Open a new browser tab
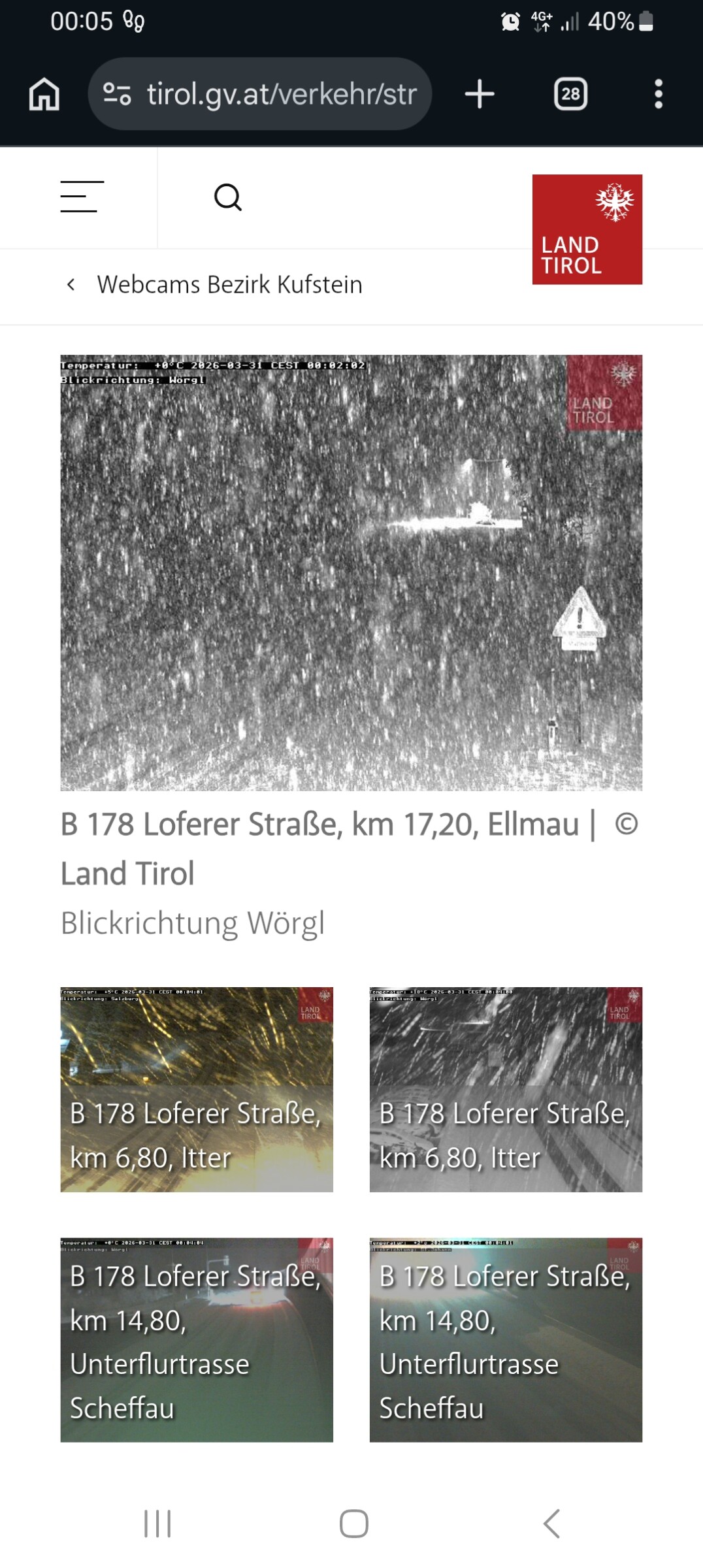 coord(480,94)
